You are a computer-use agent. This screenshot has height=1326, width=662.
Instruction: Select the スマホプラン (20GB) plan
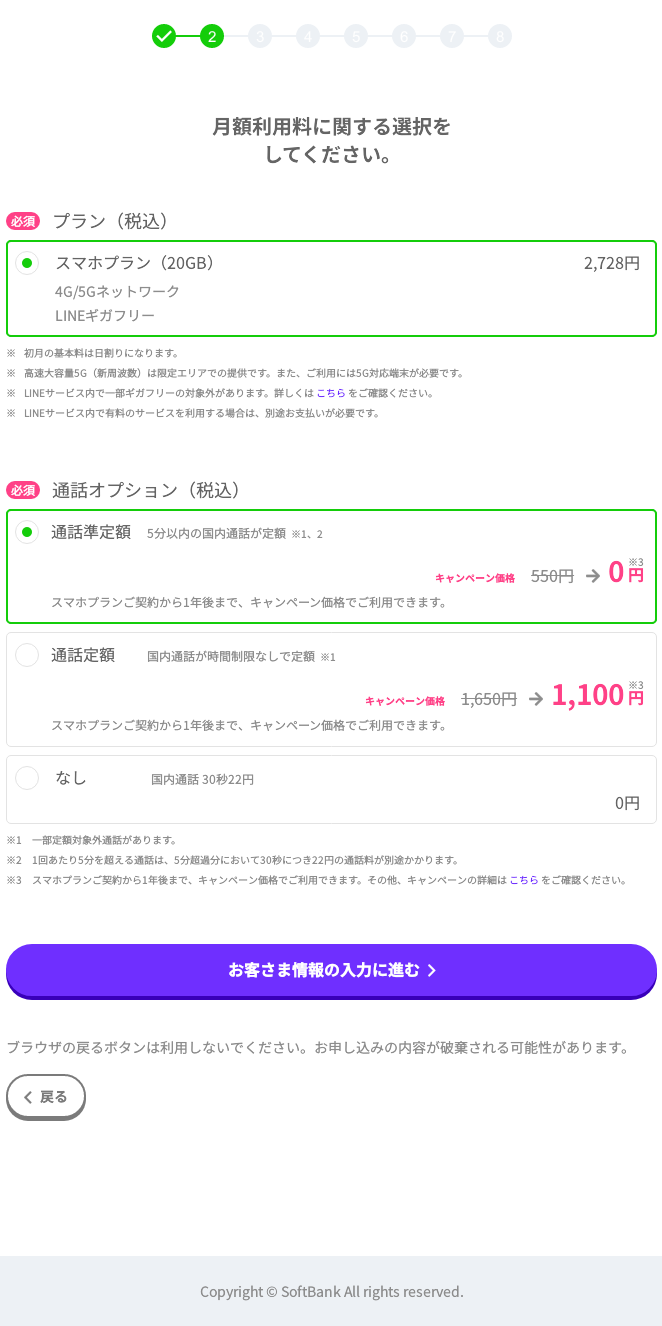pos(27,264)
